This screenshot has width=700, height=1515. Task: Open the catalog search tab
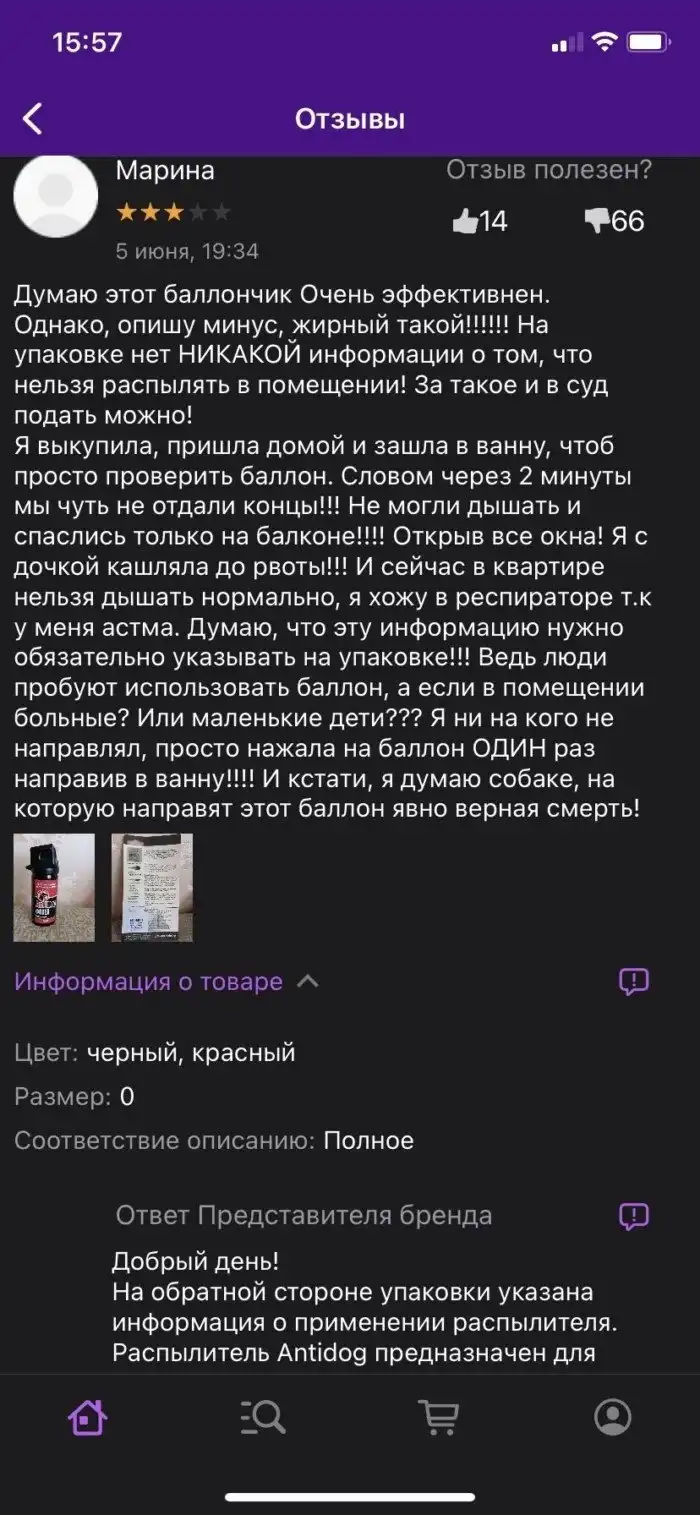[263, 1417]
